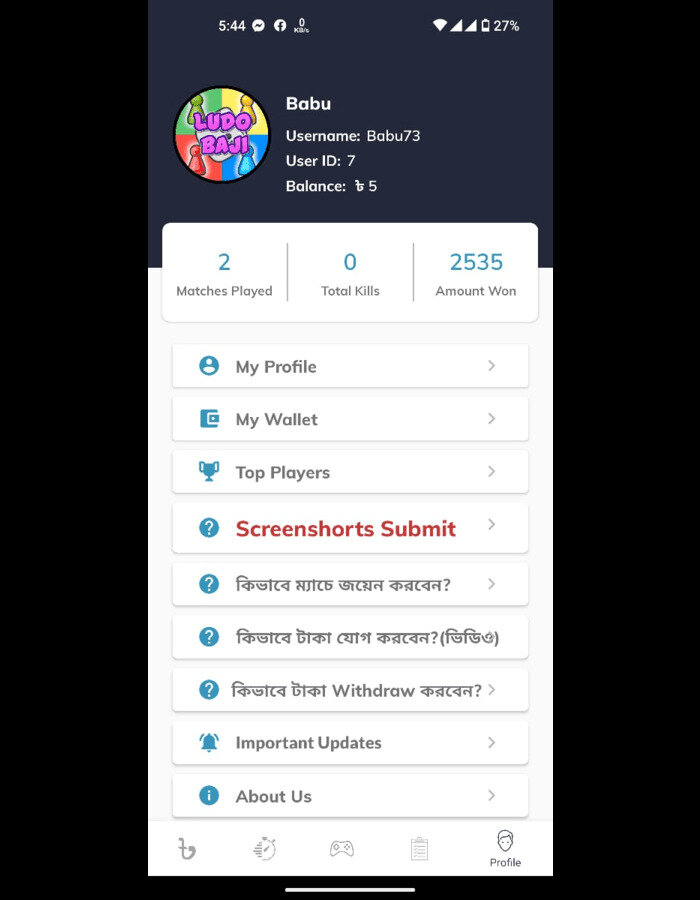700x900 pixels.
Task: Open কিভাবে টাকা যোগ করবেন?(ভিডিও) row
Action: [350, 637]
